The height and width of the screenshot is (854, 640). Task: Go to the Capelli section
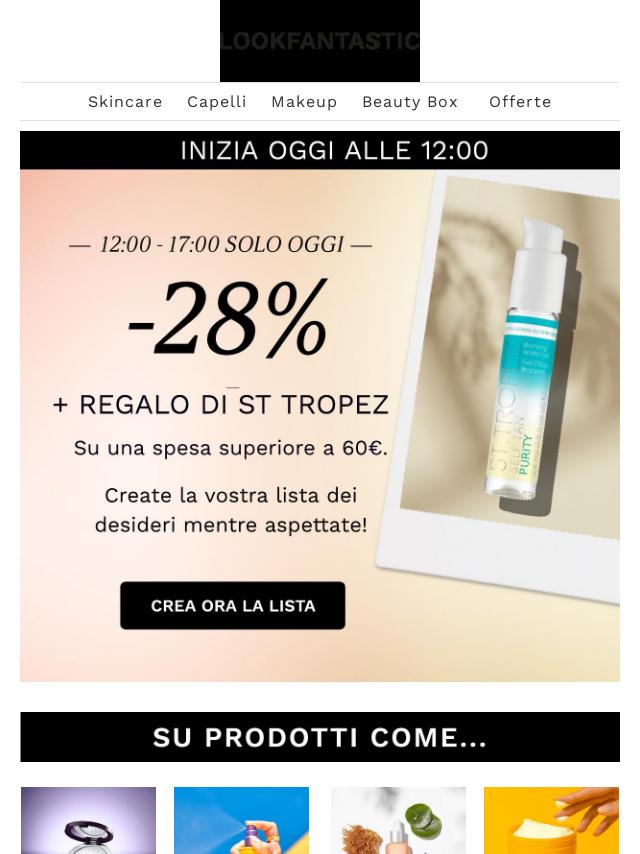[x=216, y=102]
